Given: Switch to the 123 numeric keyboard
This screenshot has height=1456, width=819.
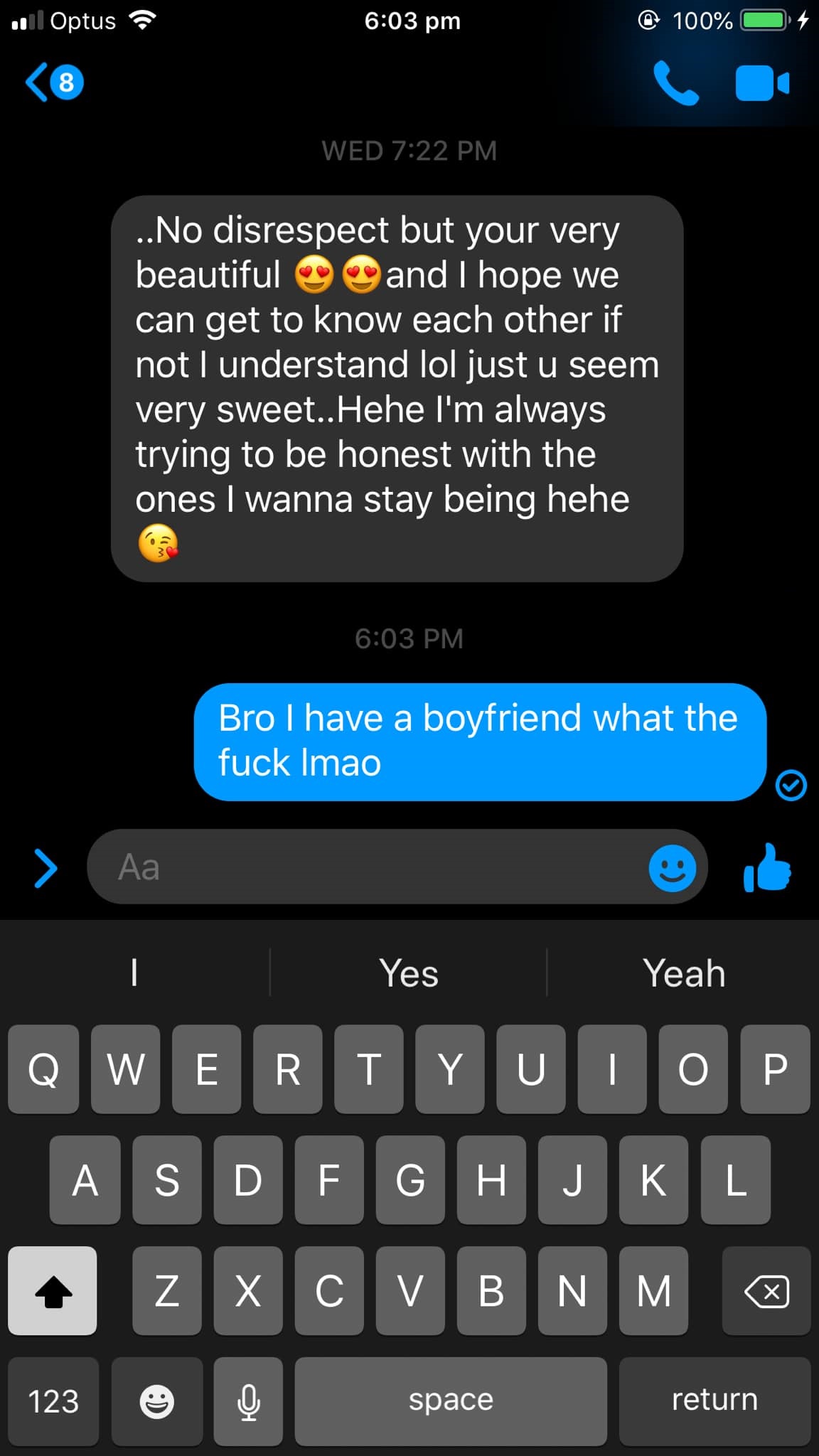Looking at the screenshot, I should 53,1401.
